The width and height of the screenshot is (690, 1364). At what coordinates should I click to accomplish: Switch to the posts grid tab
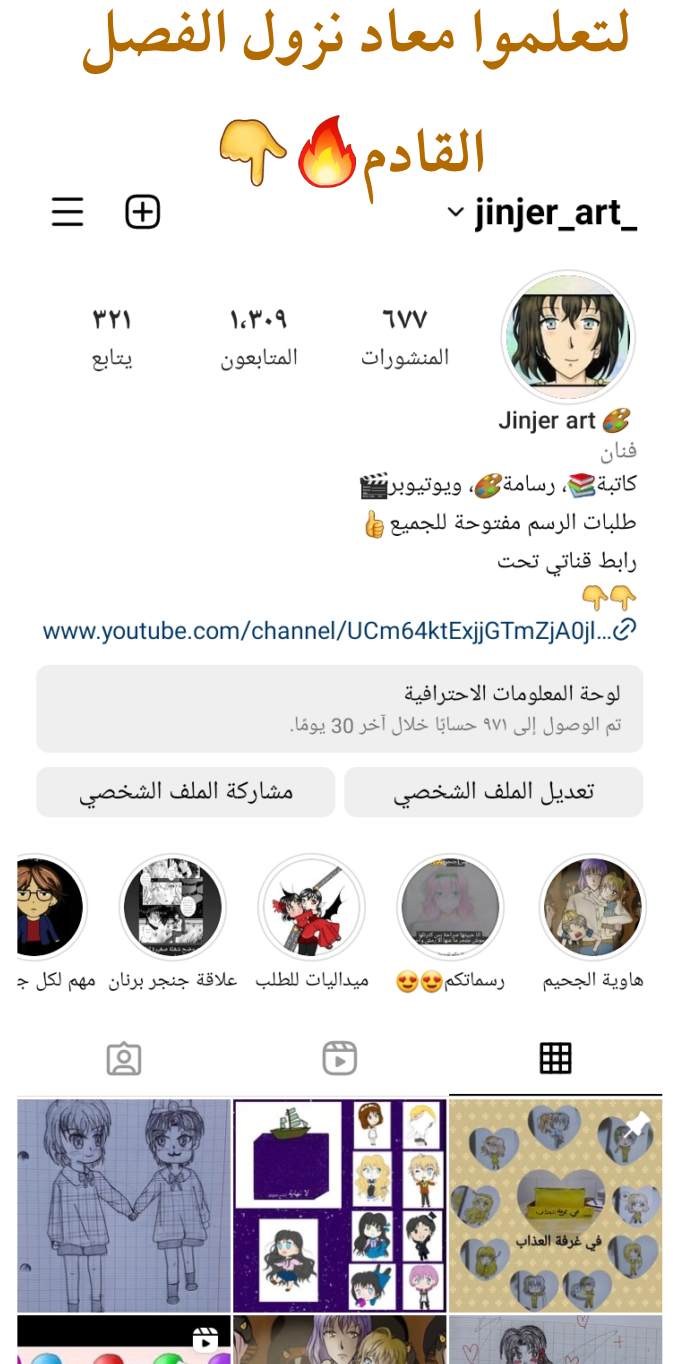click(x=555, y=1058)
